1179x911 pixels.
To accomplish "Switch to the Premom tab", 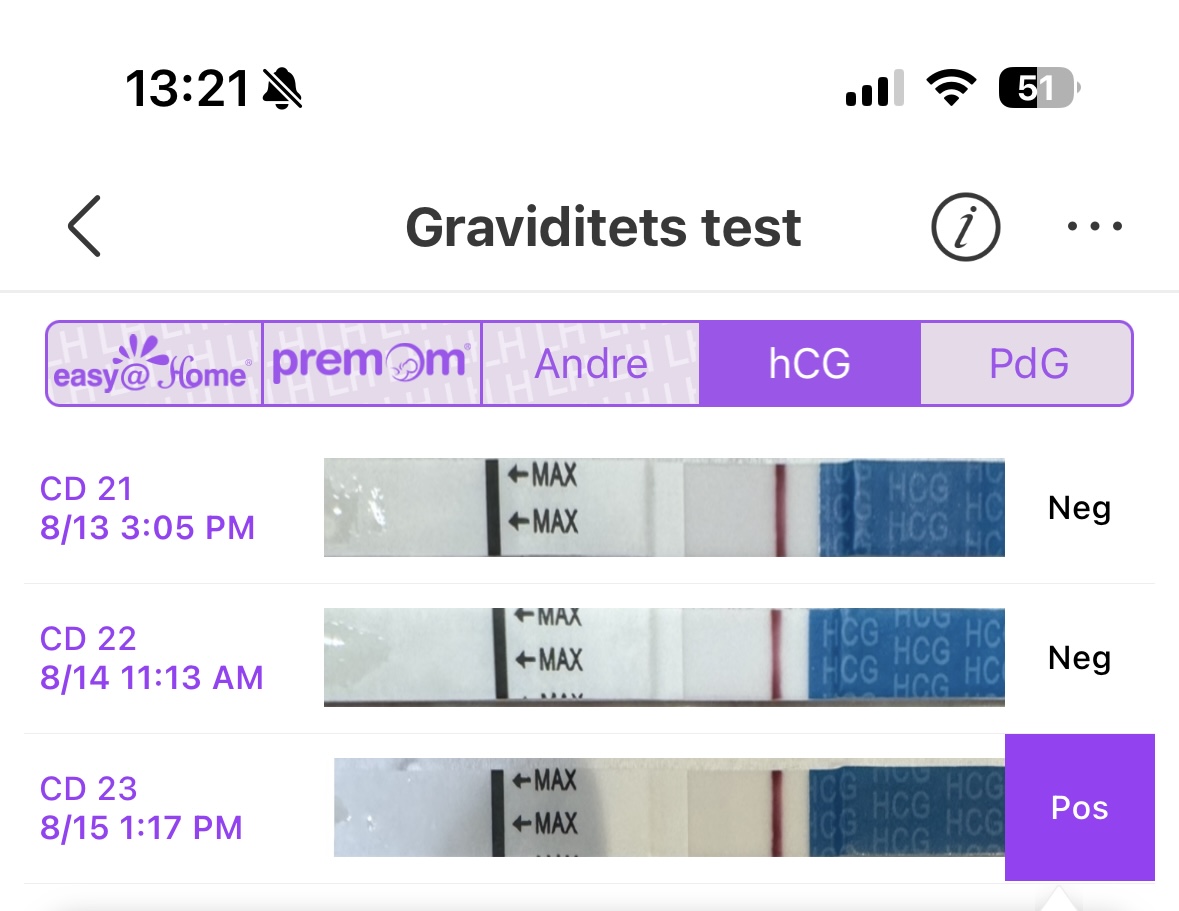I will [x=371, y=364].
